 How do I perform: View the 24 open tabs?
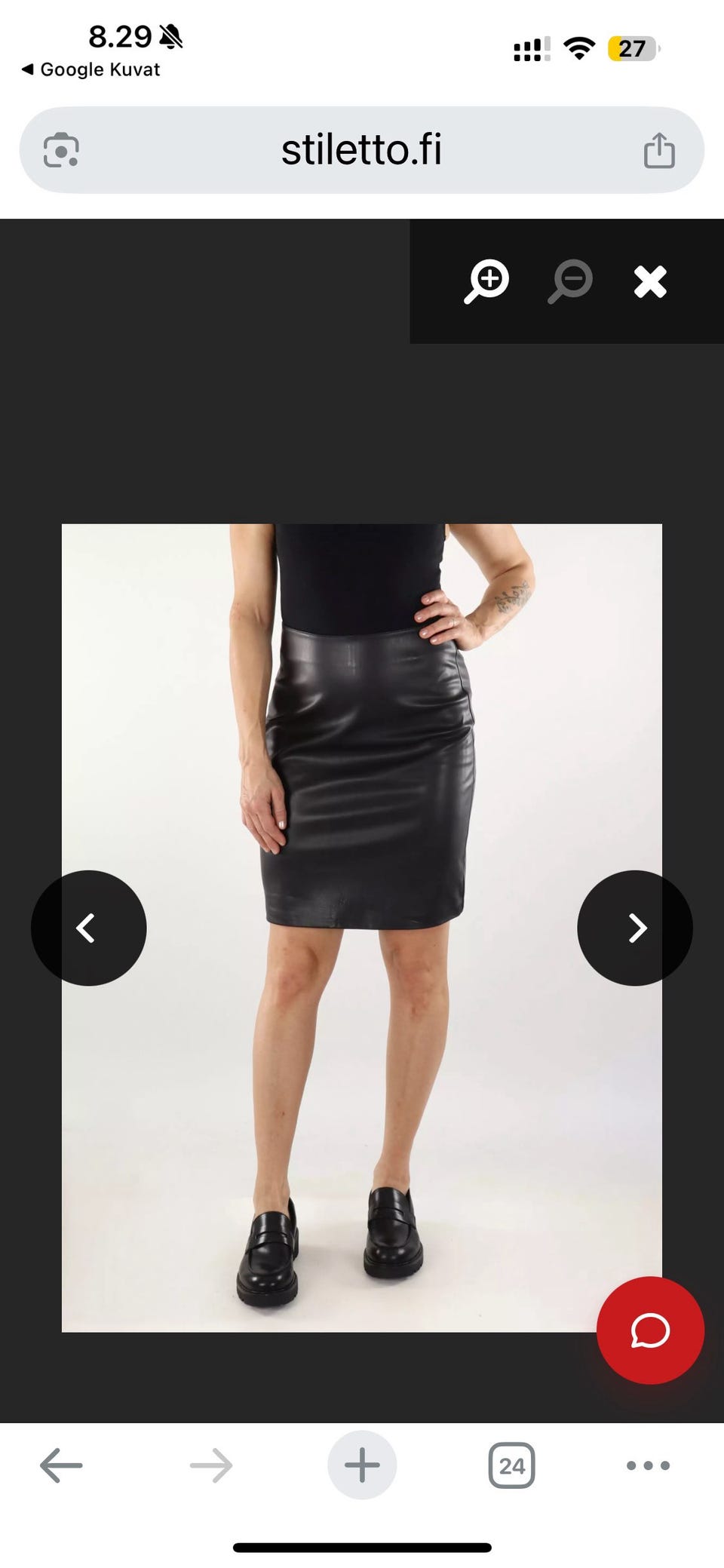coord(511,1465)
